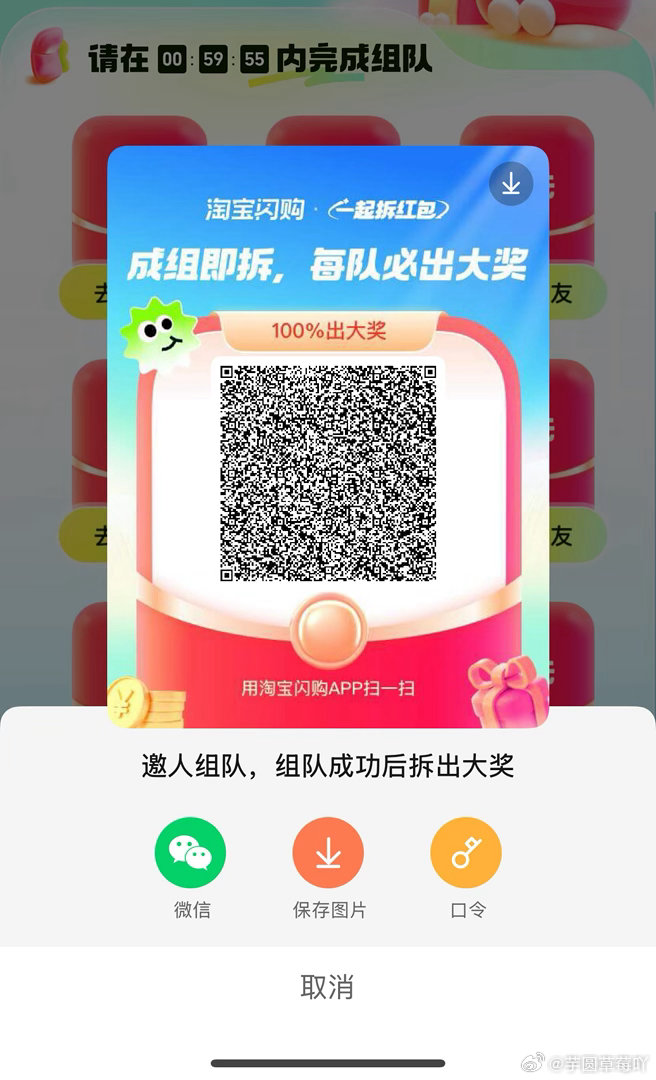Image resolution: width=656 pixels, height=1080 pixels.
Task: Tap 保存图片 to save the poster
Action: coord(328,853)
